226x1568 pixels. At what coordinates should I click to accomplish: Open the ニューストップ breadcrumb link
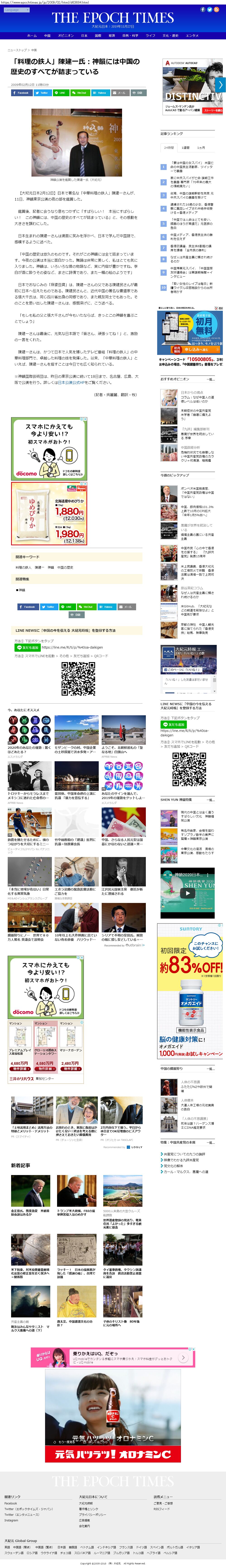pos(17,50)
